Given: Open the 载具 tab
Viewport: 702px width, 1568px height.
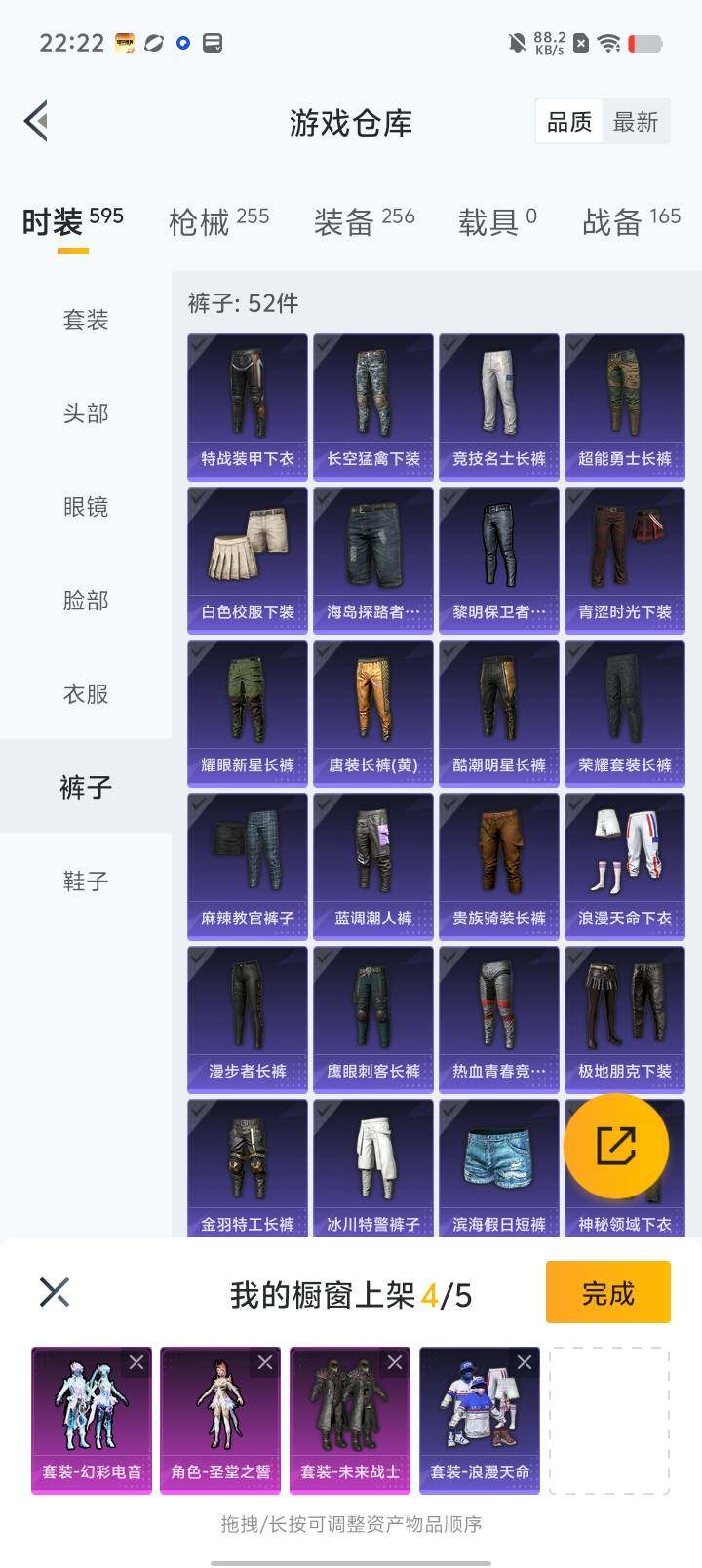Looking at the screenshot, I should [497, 221].
